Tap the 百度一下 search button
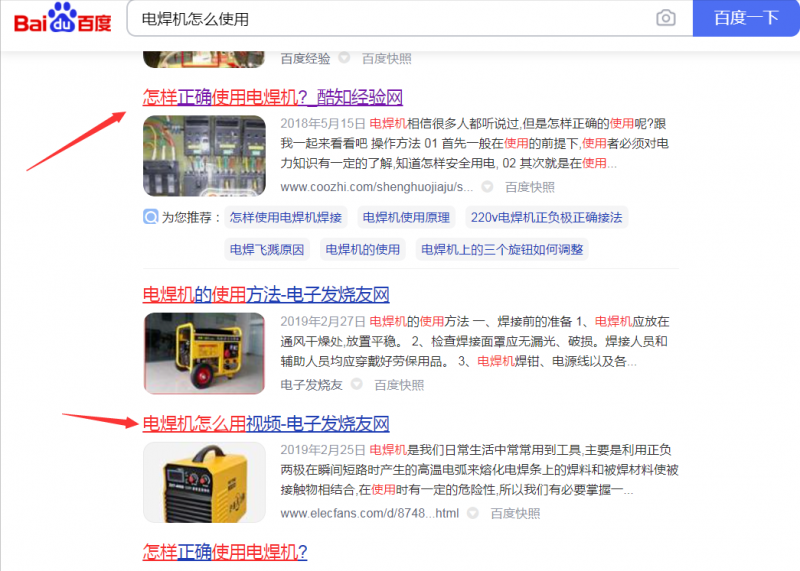 pyautogui.click(x=746, y=18)
